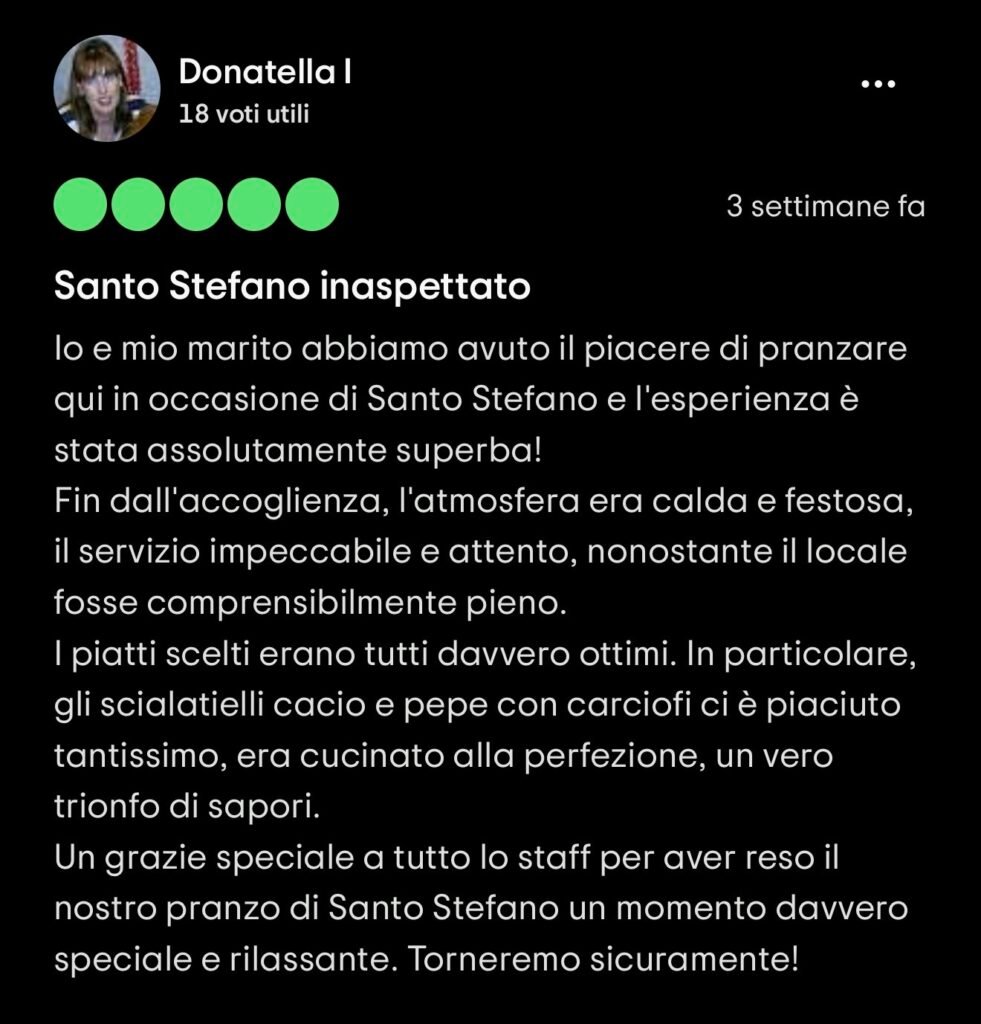Open the reviewer name Donatella I

pyautogui.click(x=264, y=72)
